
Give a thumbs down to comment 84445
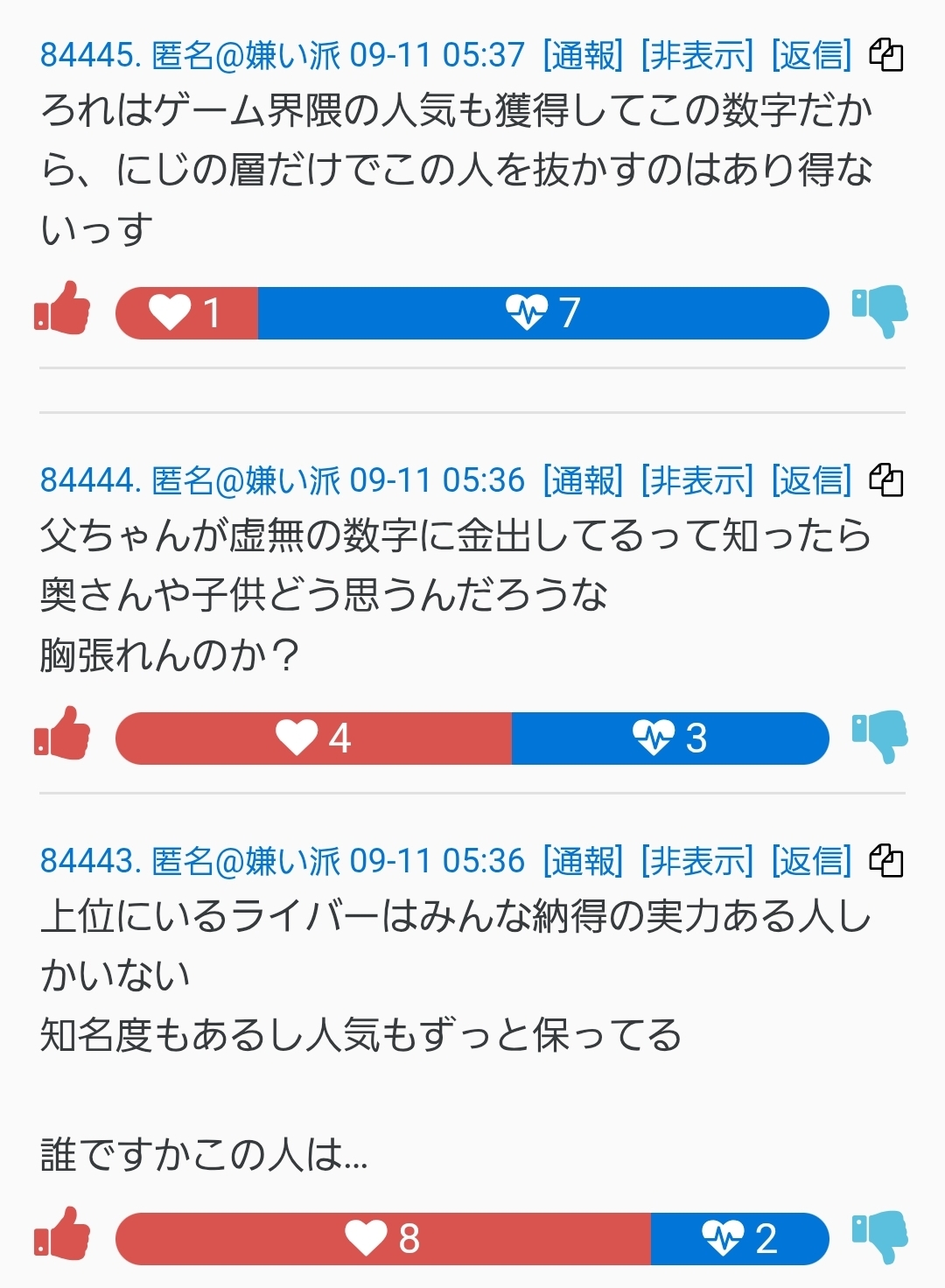pos(879,311)
